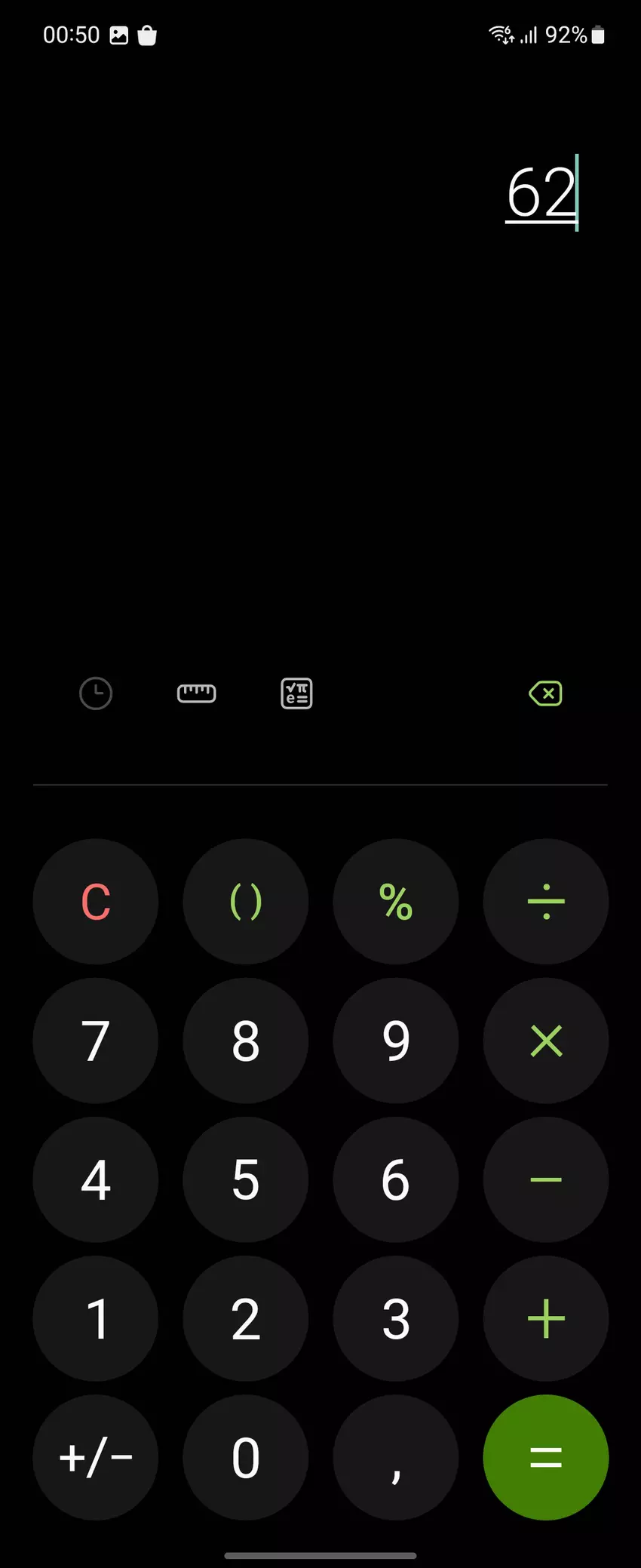Image resolution: width=641 pixels, height=1568 pixels.
Task: Switch to scientific calculator mode
Action: coord(296,693)
